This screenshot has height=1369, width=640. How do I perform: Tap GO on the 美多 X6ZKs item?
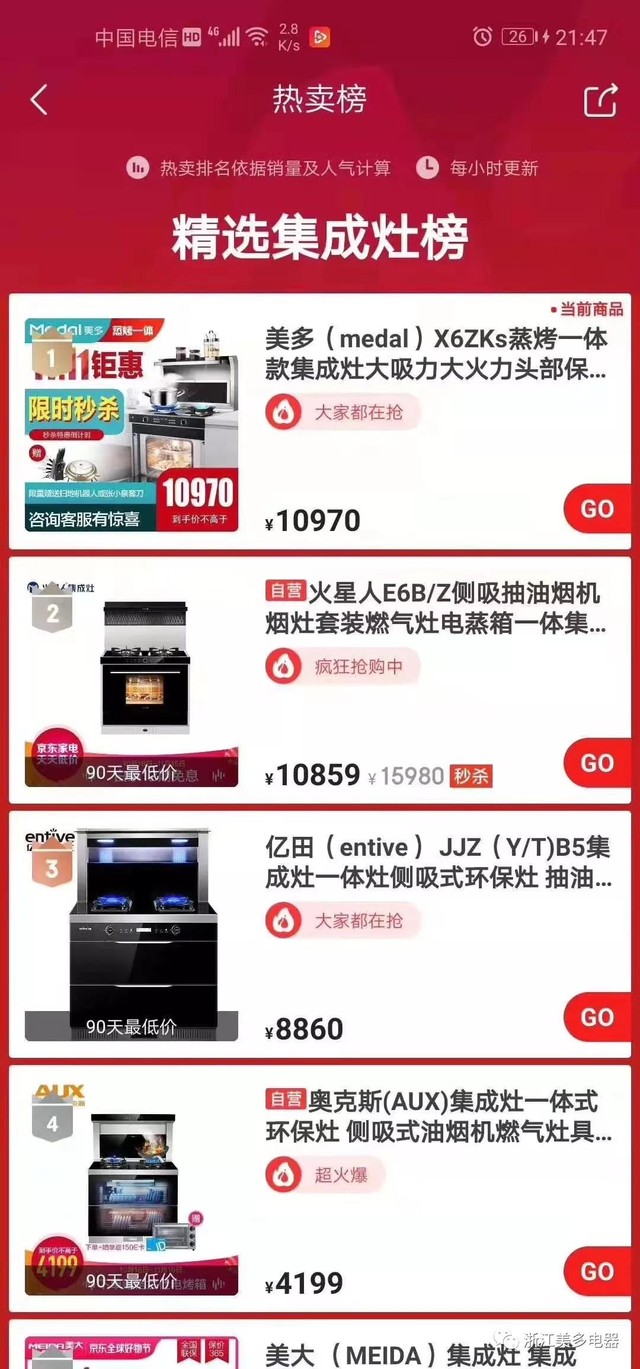598,509
